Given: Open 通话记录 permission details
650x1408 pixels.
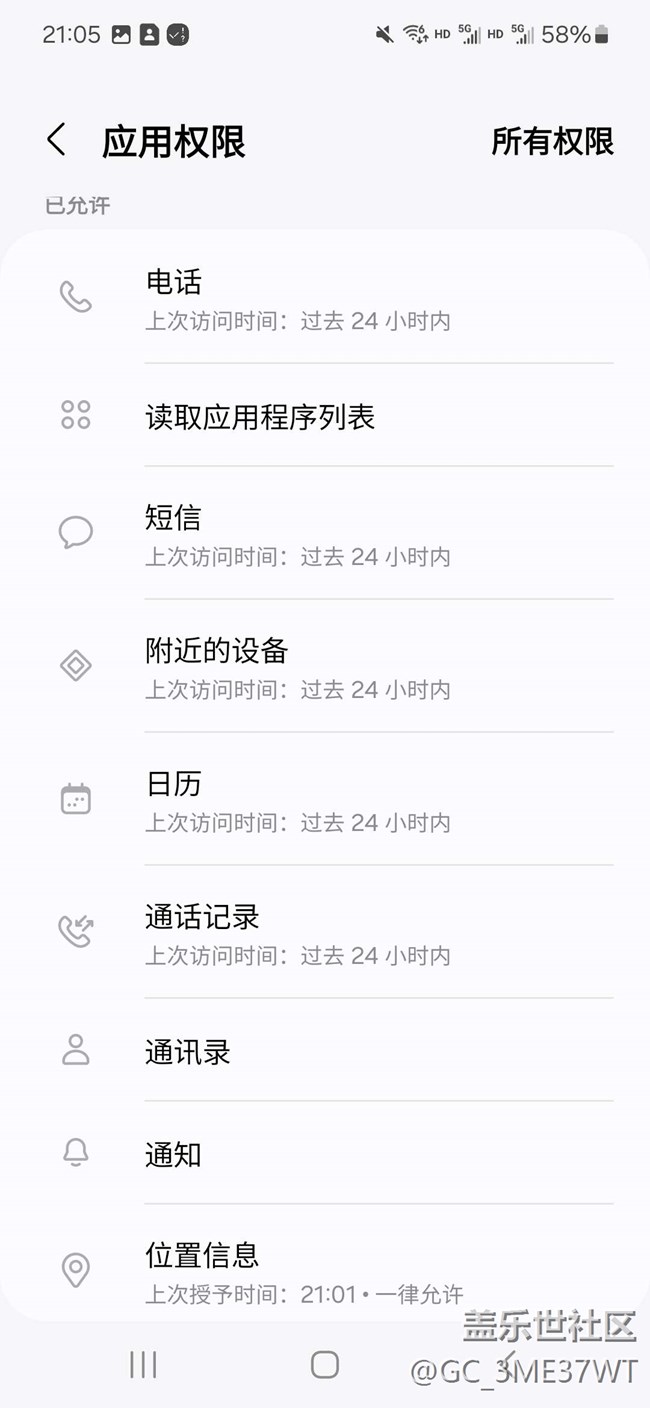Looking at the screenshot, I should click(x=325, y=933).
